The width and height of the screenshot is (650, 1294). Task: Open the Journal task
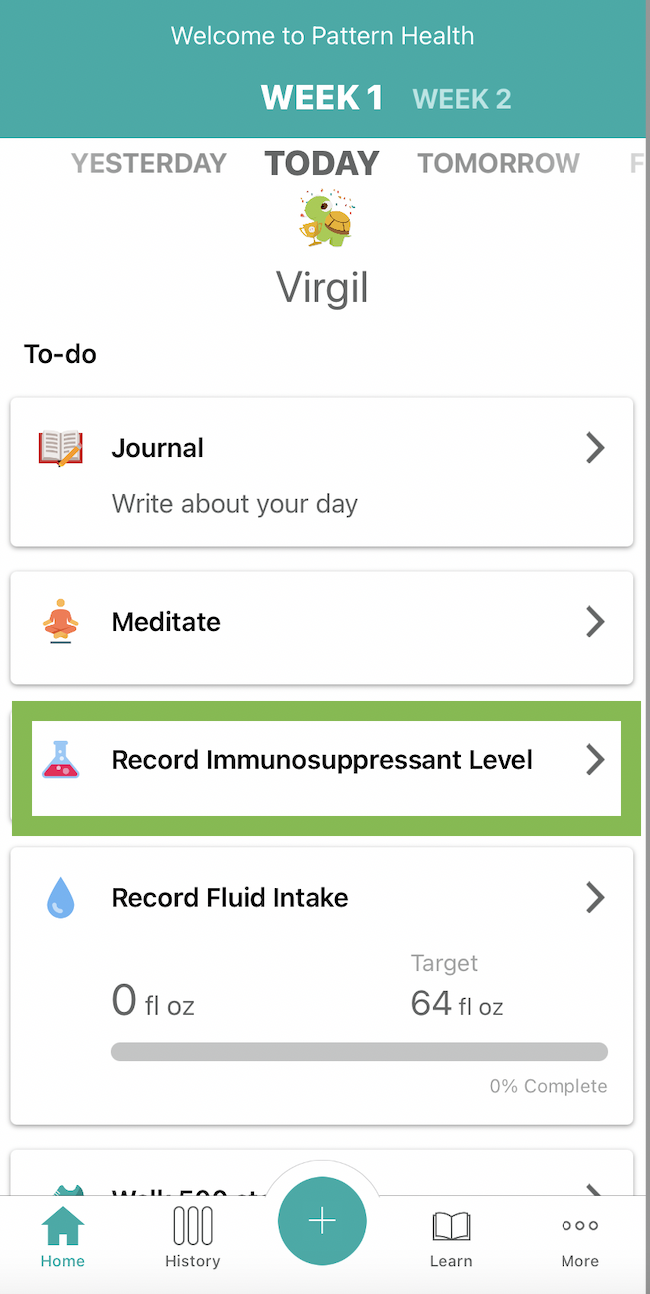point(322,472)
